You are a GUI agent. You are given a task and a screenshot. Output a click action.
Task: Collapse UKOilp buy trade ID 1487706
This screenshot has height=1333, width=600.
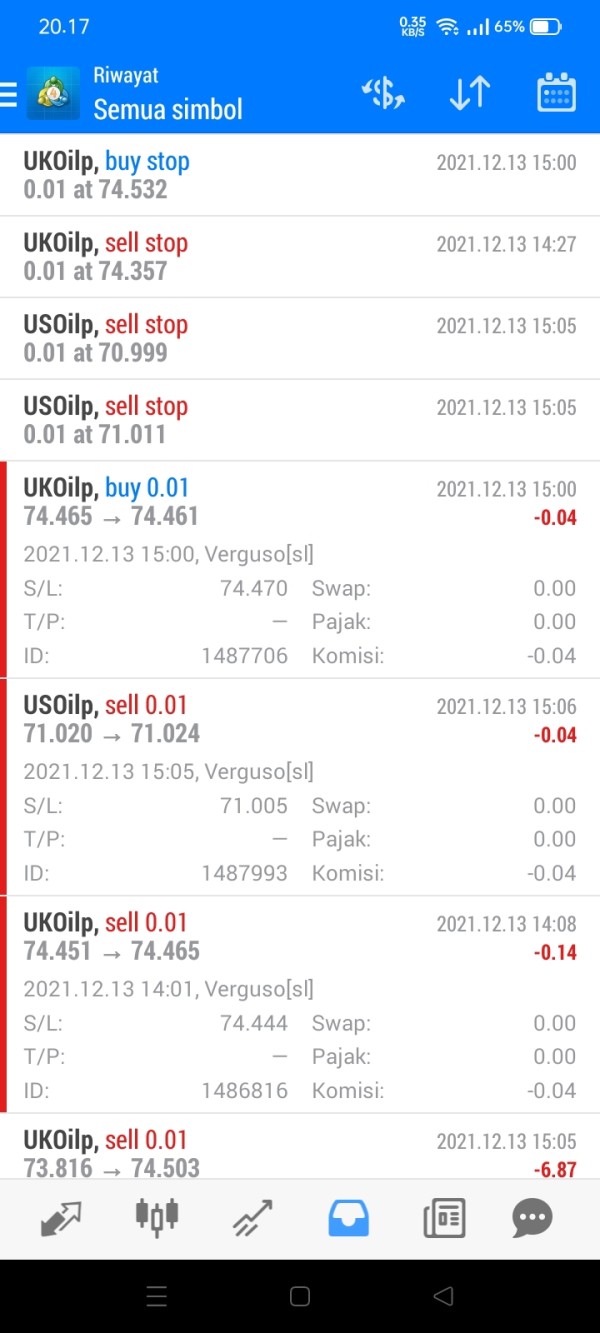pyautogui.click(x=300, y=503)
